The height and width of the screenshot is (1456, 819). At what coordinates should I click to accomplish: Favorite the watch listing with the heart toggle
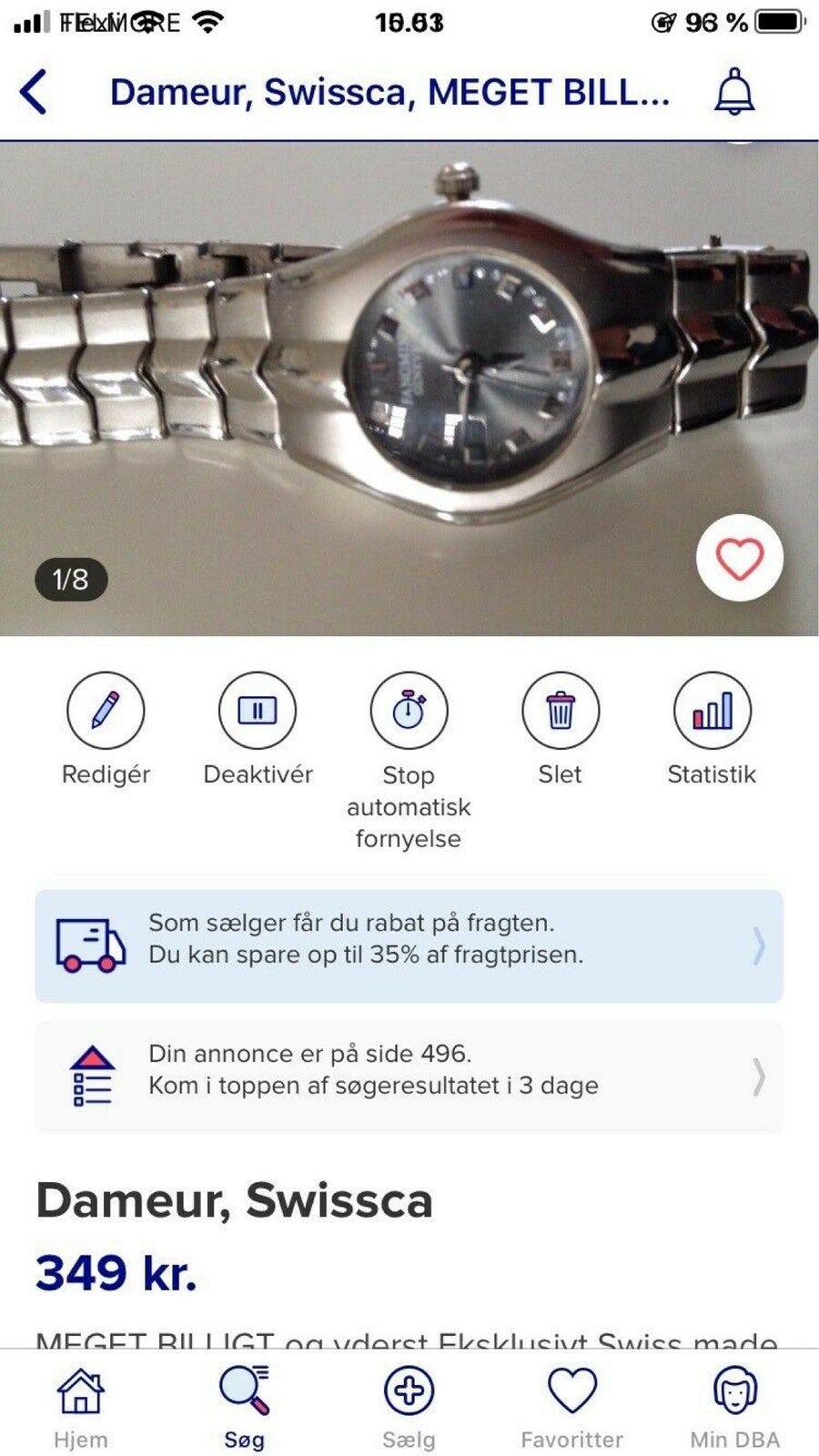point(738,557)
